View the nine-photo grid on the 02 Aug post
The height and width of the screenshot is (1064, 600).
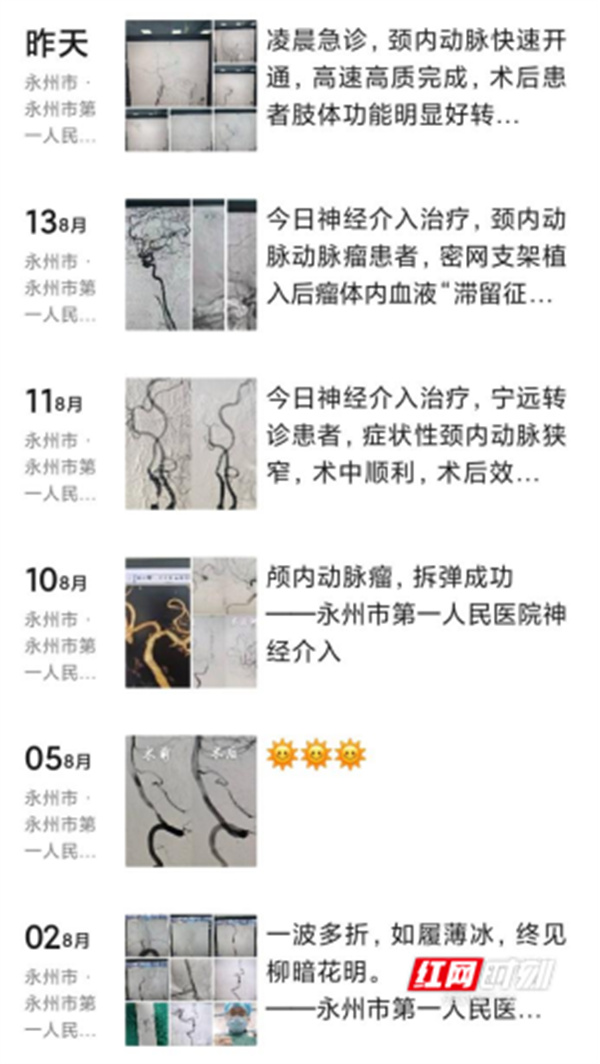coord(191,980)
